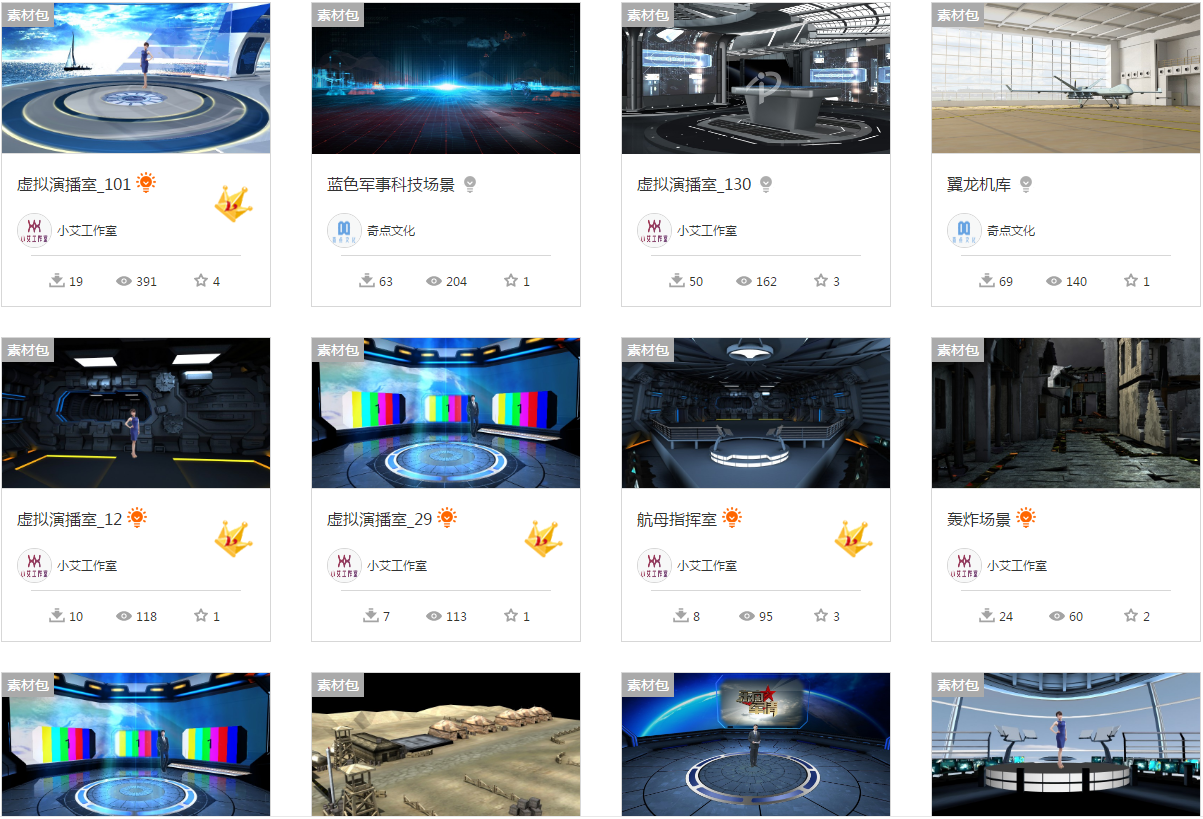Open the 蓝色军事科技场景 asset card
1203x819 pixels.
click(446, 78)
